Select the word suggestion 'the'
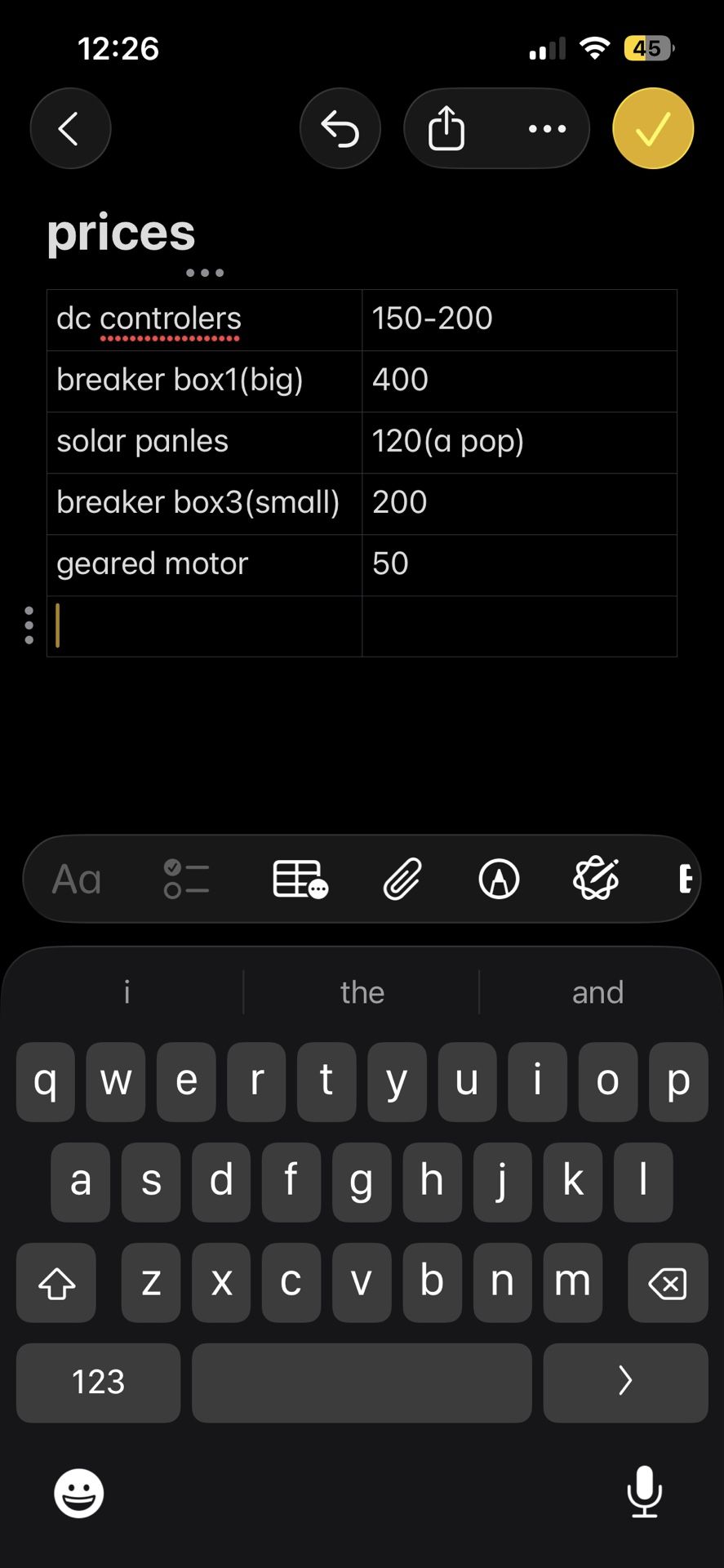Screen dimensions: 724x1568 point(362,991)
